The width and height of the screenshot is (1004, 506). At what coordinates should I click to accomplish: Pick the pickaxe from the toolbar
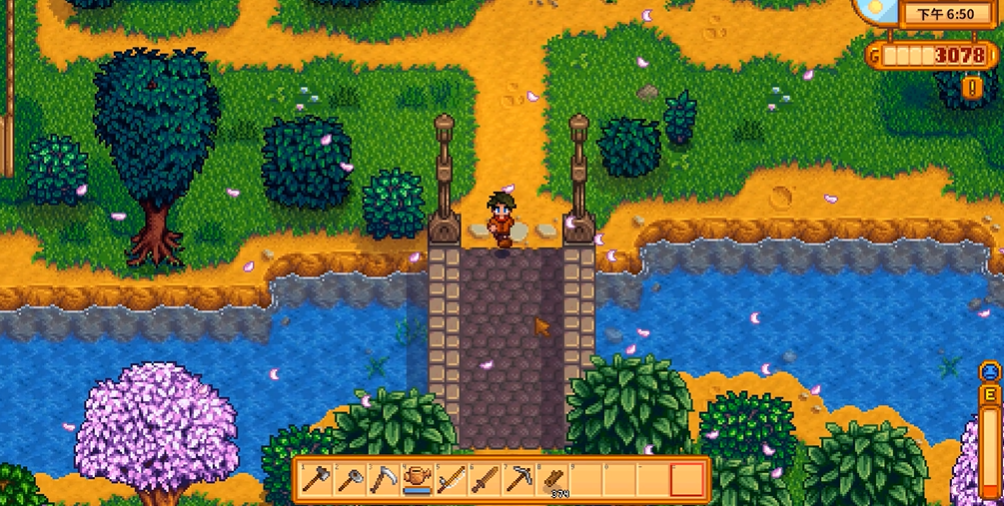(x=519, y=479)
